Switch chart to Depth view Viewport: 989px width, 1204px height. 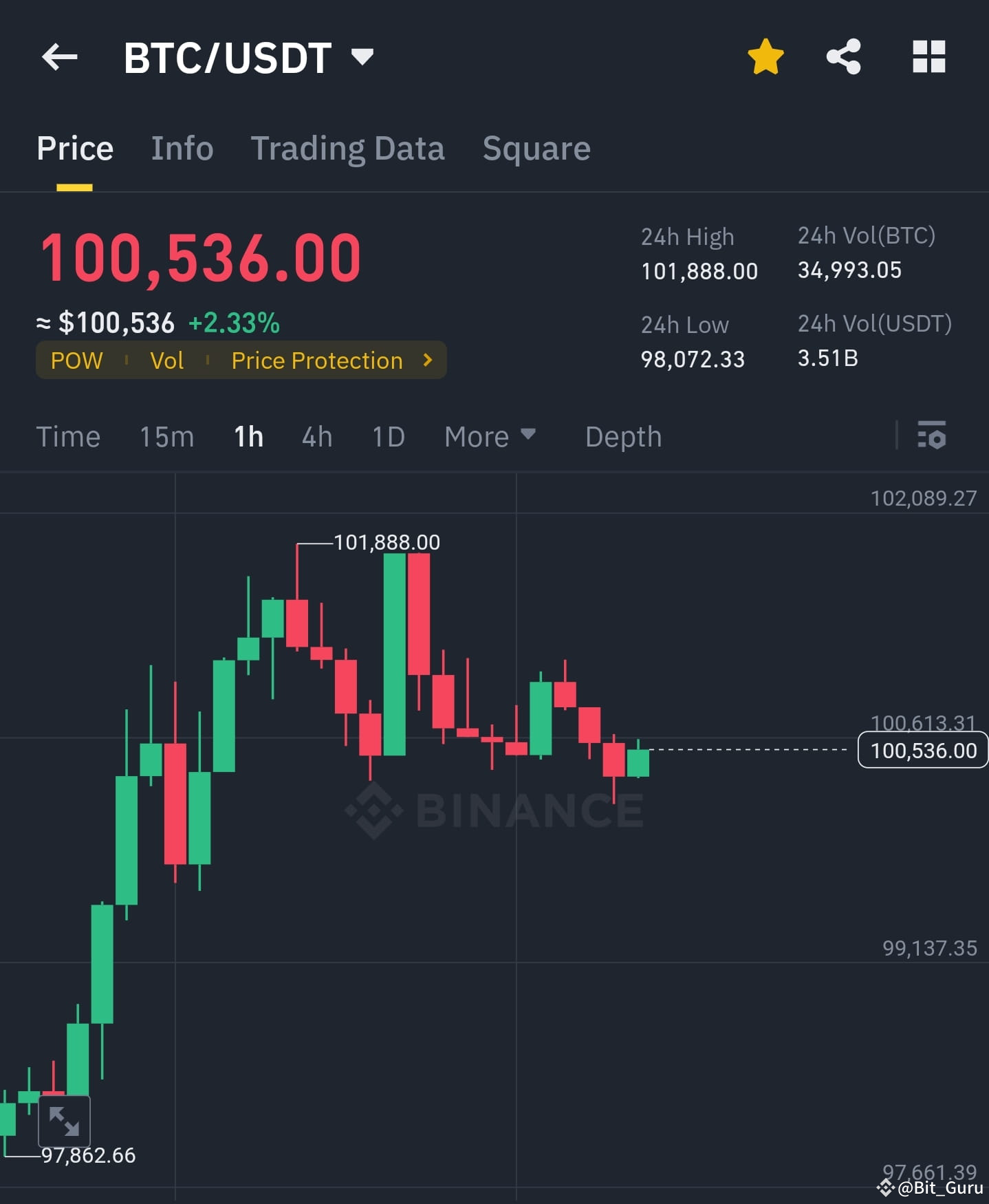(622, 436)
